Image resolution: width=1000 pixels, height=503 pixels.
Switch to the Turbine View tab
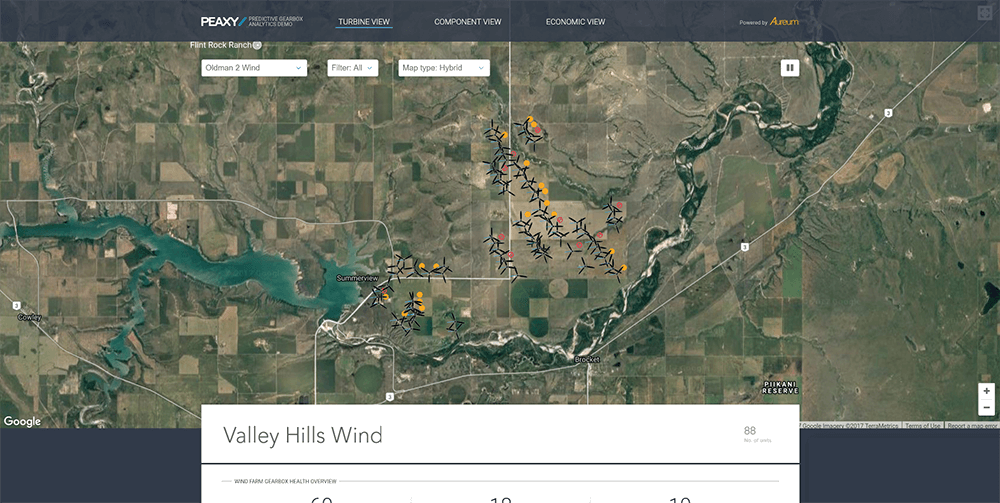coord(364,21)
